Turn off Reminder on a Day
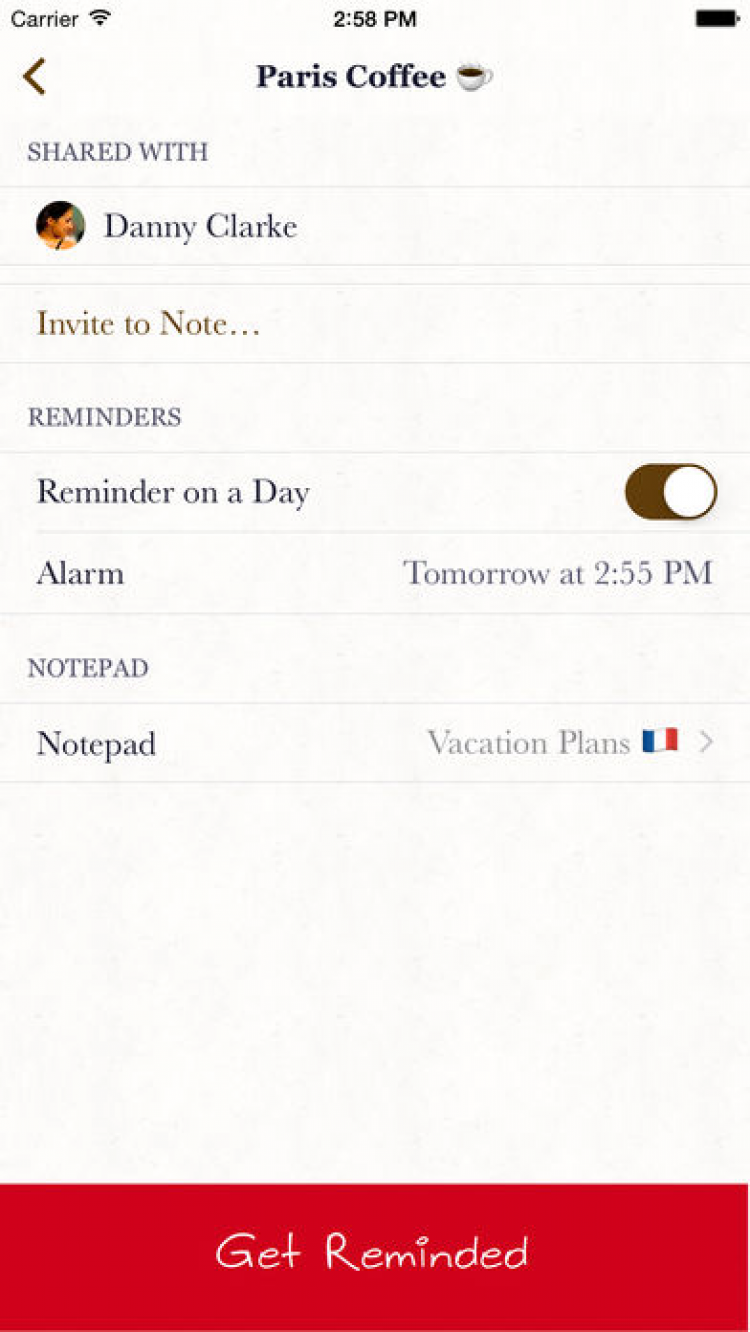Viewport: 750px width, 1332px height. [x=670, y=492]
